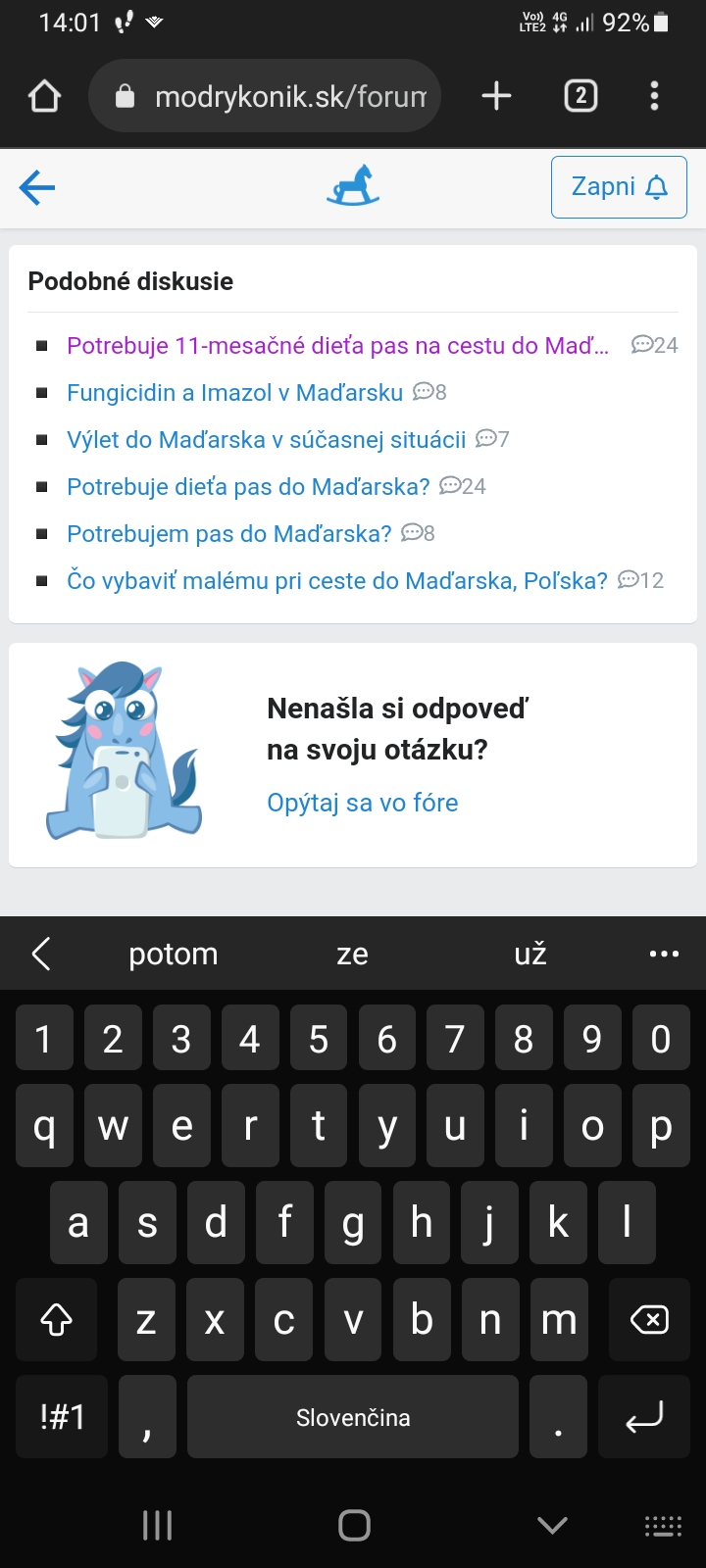The height and width of the screenshot is (1568, 706).
Task: Select keyboard suggestion potom
Action: click(174, 954)
